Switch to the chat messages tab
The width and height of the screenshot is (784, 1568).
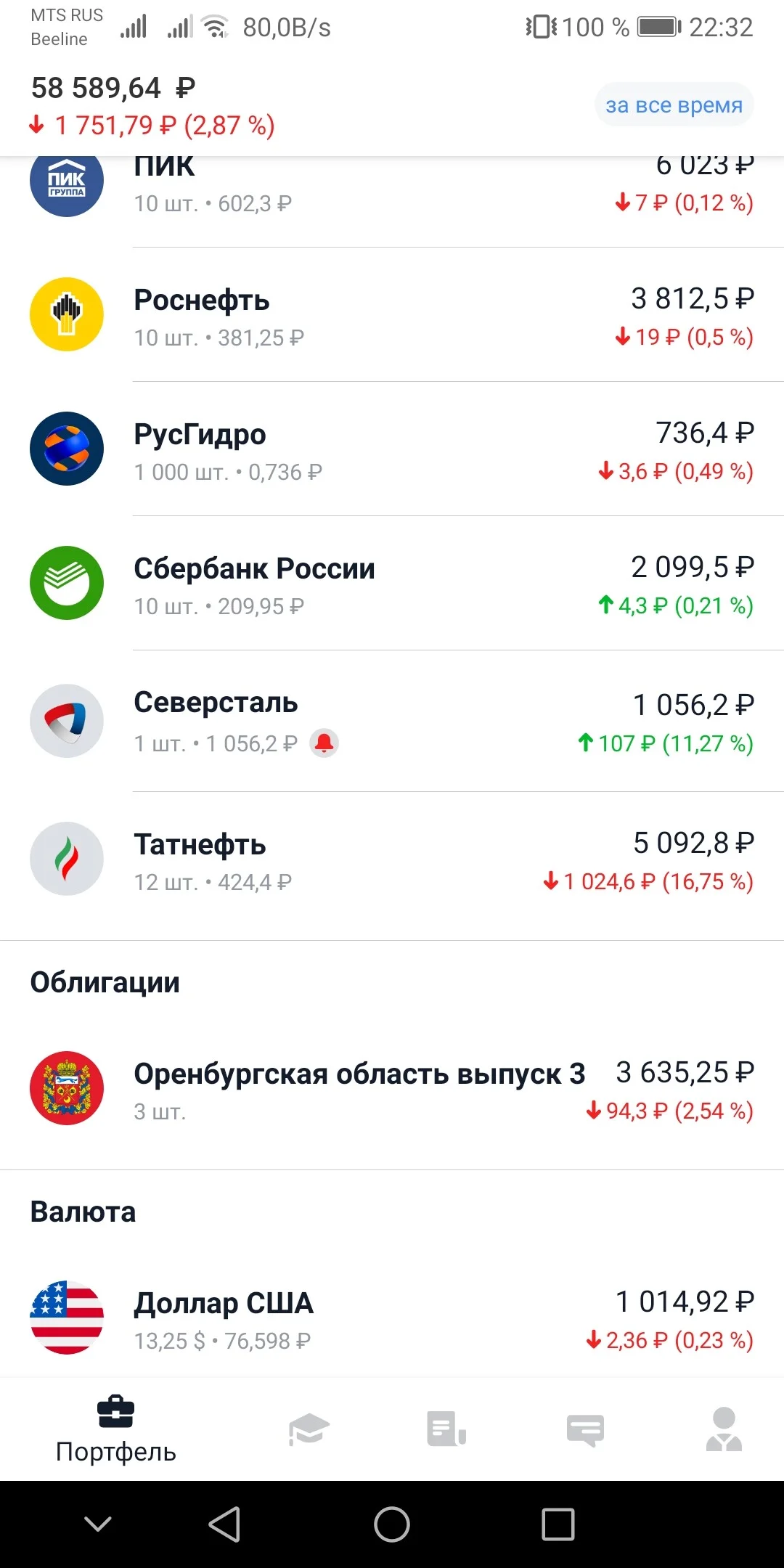(585, 1430)
